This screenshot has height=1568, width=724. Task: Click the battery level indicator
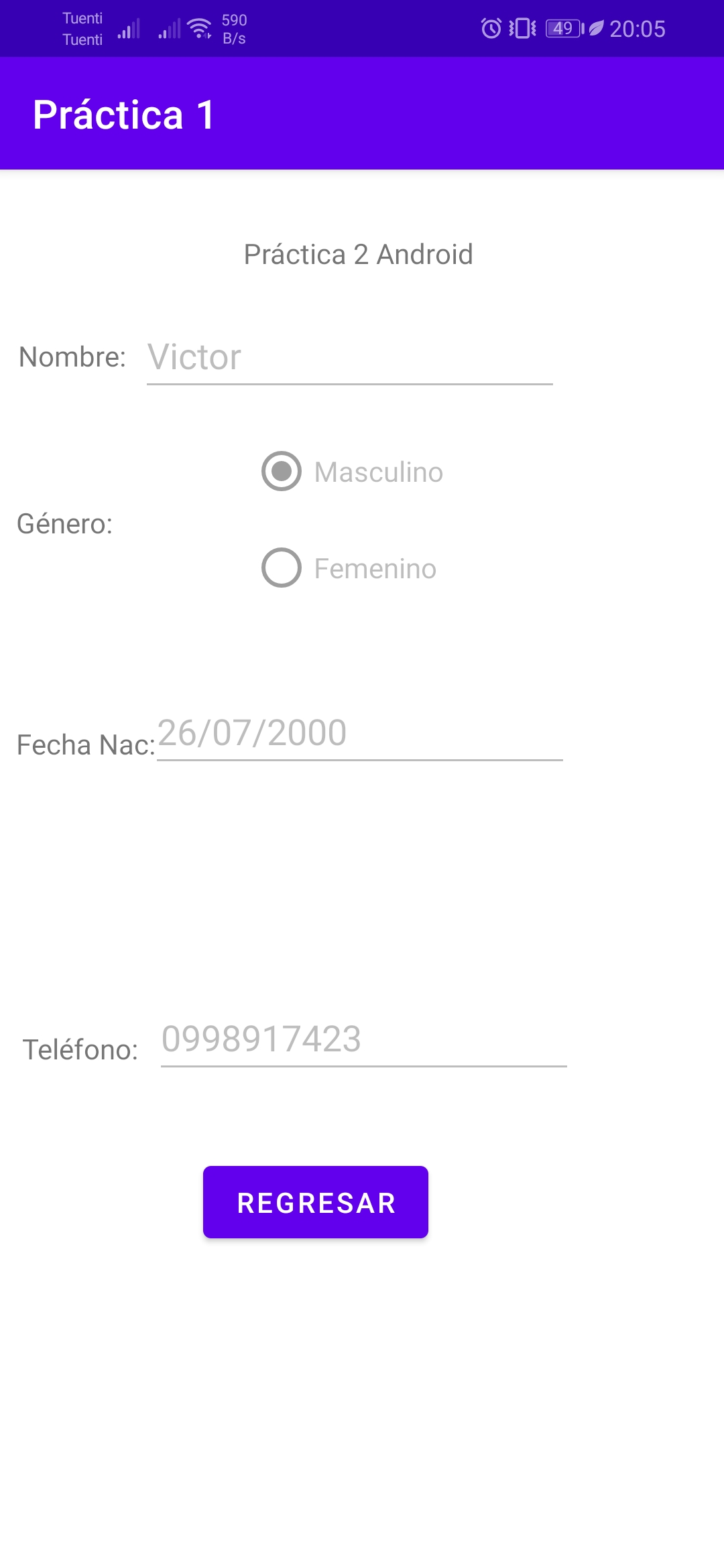[562, 28]
